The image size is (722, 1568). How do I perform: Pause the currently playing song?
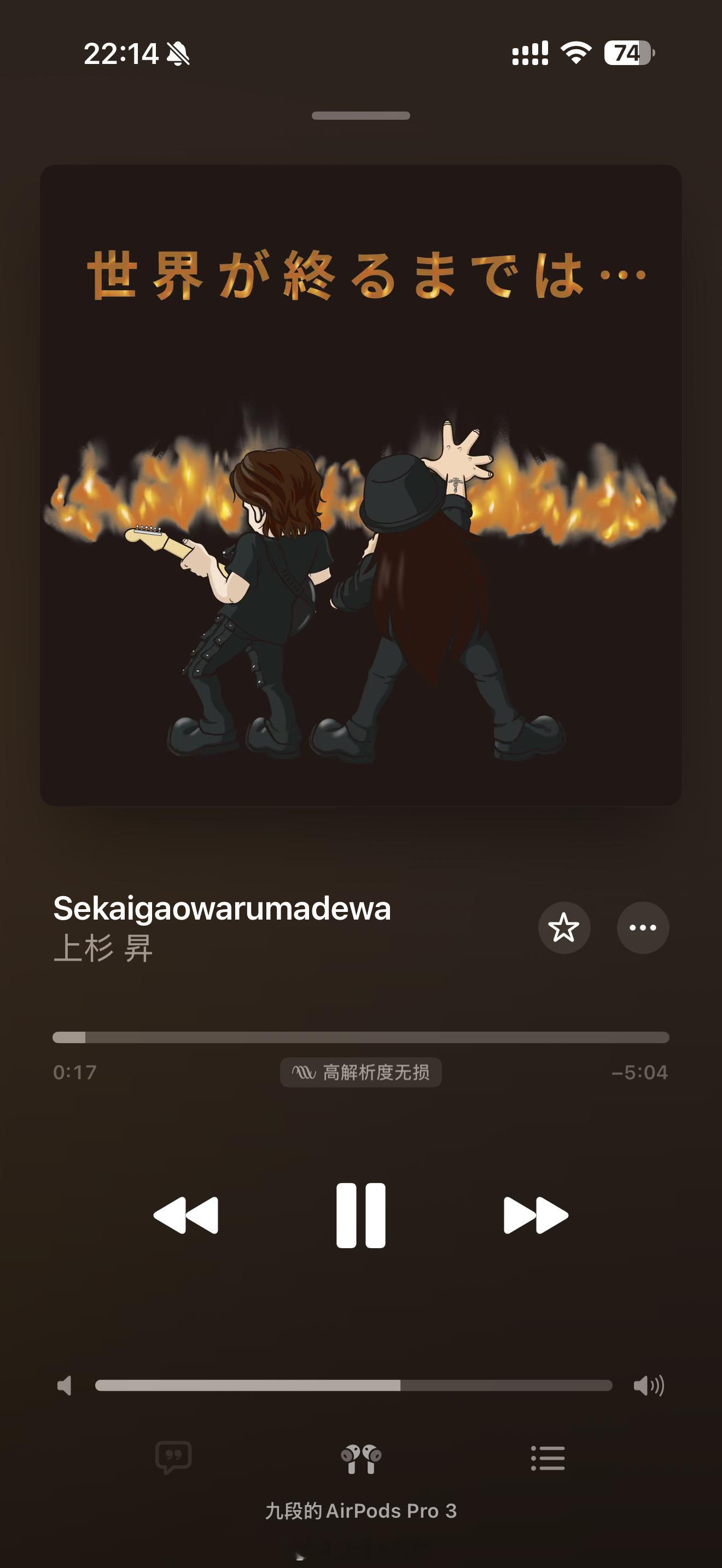361,1213
